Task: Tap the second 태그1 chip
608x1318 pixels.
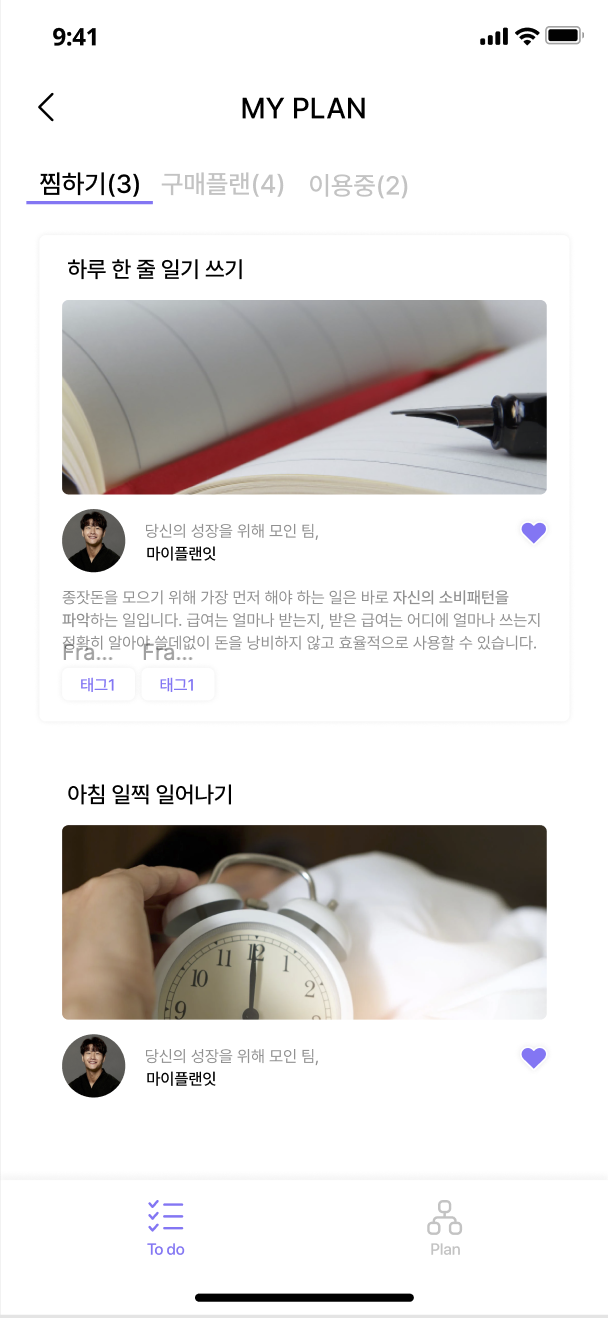Action: (x=177, y=685)
